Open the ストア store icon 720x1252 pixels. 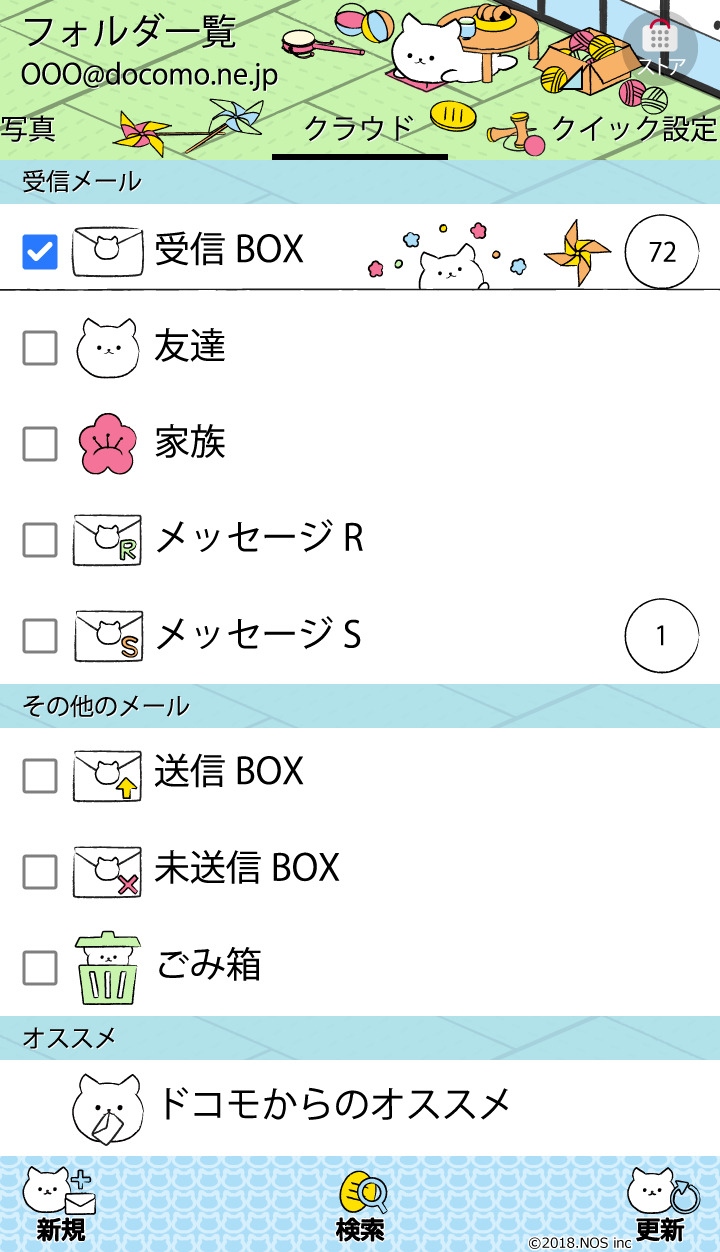(659, 46)
